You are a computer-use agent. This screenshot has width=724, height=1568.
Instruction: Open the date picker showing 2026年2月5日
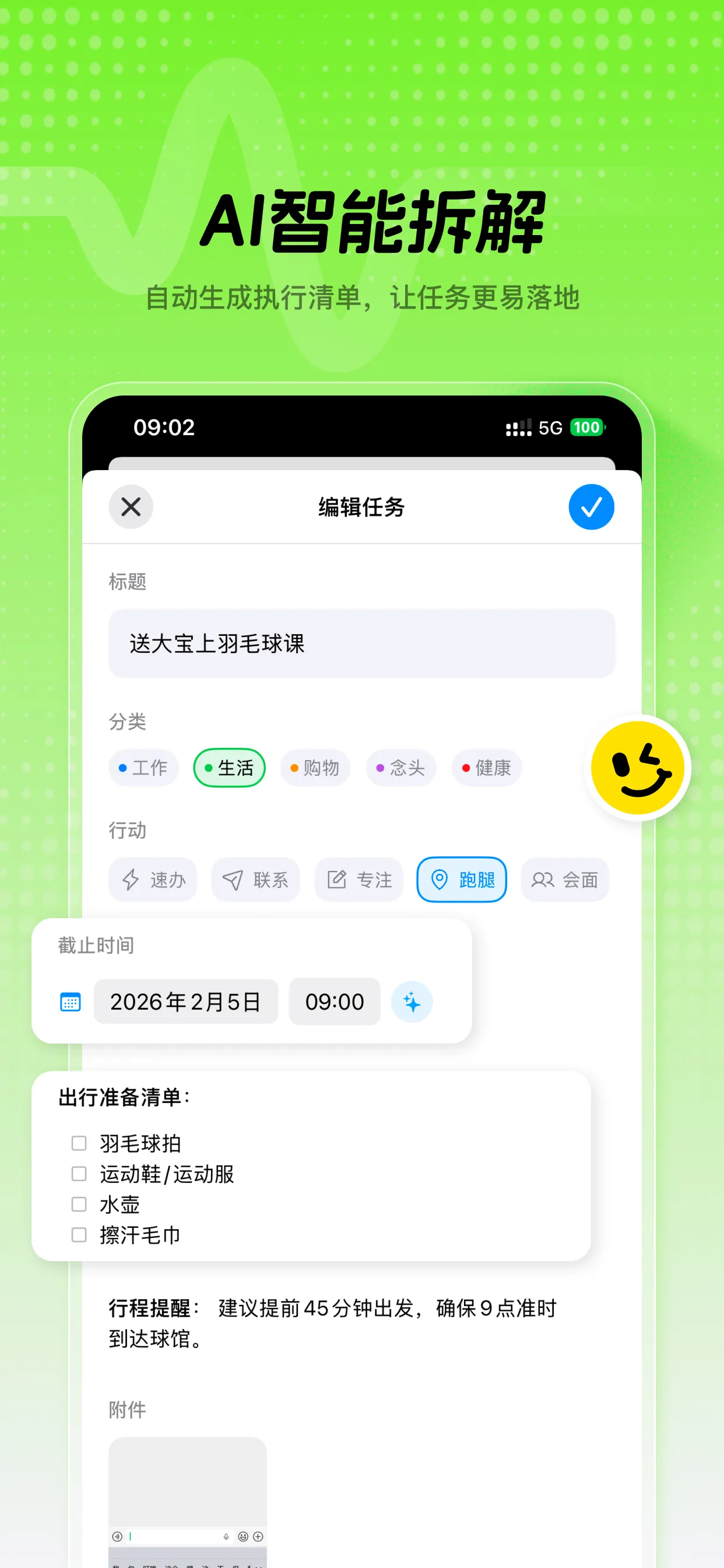(x=186, y=1002)
